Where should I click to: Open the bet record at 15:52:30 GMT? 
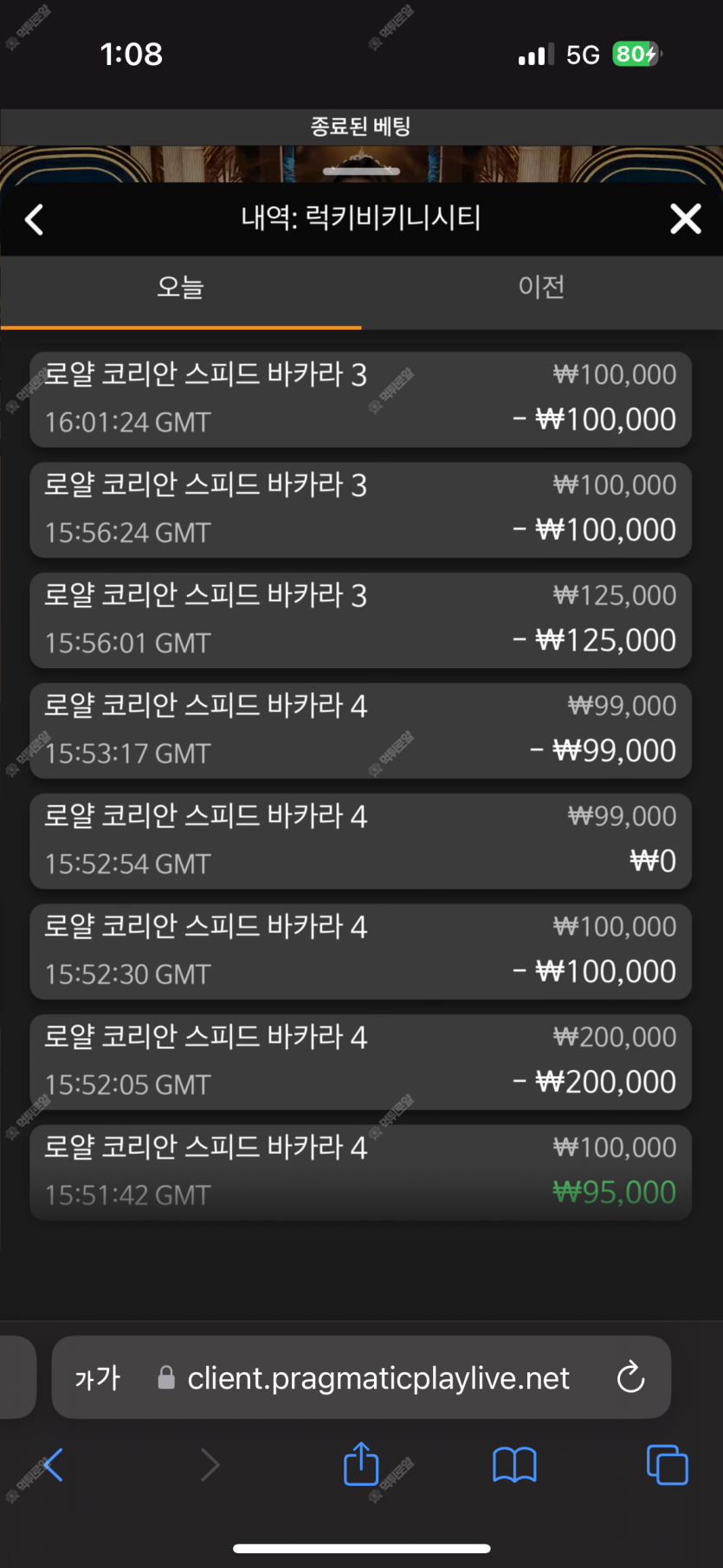pyautogui.click(x=361, y=951)
